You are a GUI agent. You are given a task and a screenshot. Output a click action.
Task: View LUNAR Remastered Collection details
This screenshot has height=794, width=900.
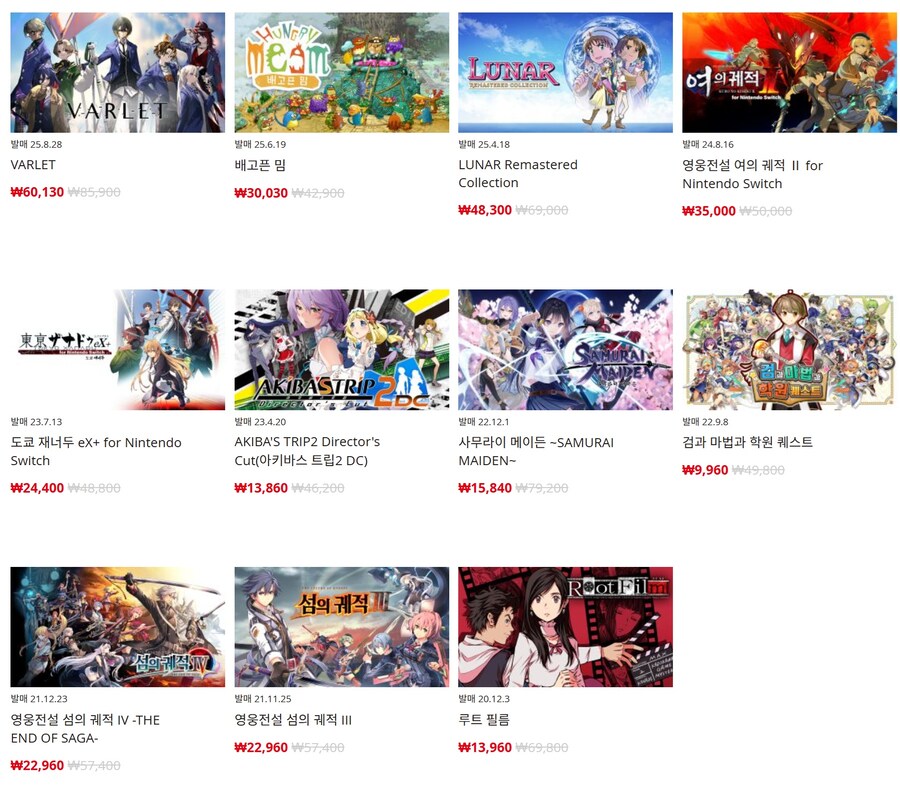565,73
